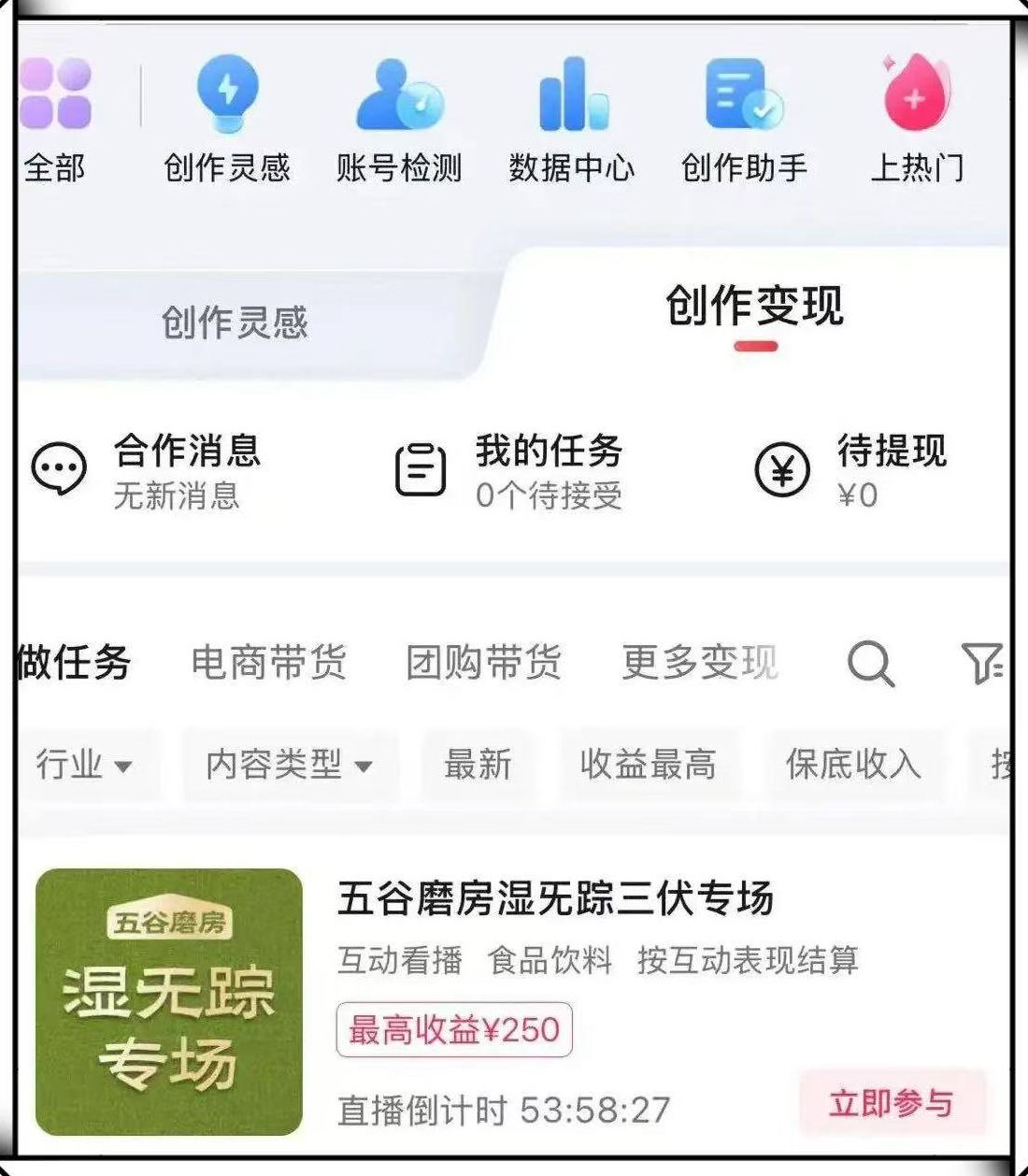Open 待提现 balance
The height and width of the screenshot is (1176, 1028).
point(852,470)
